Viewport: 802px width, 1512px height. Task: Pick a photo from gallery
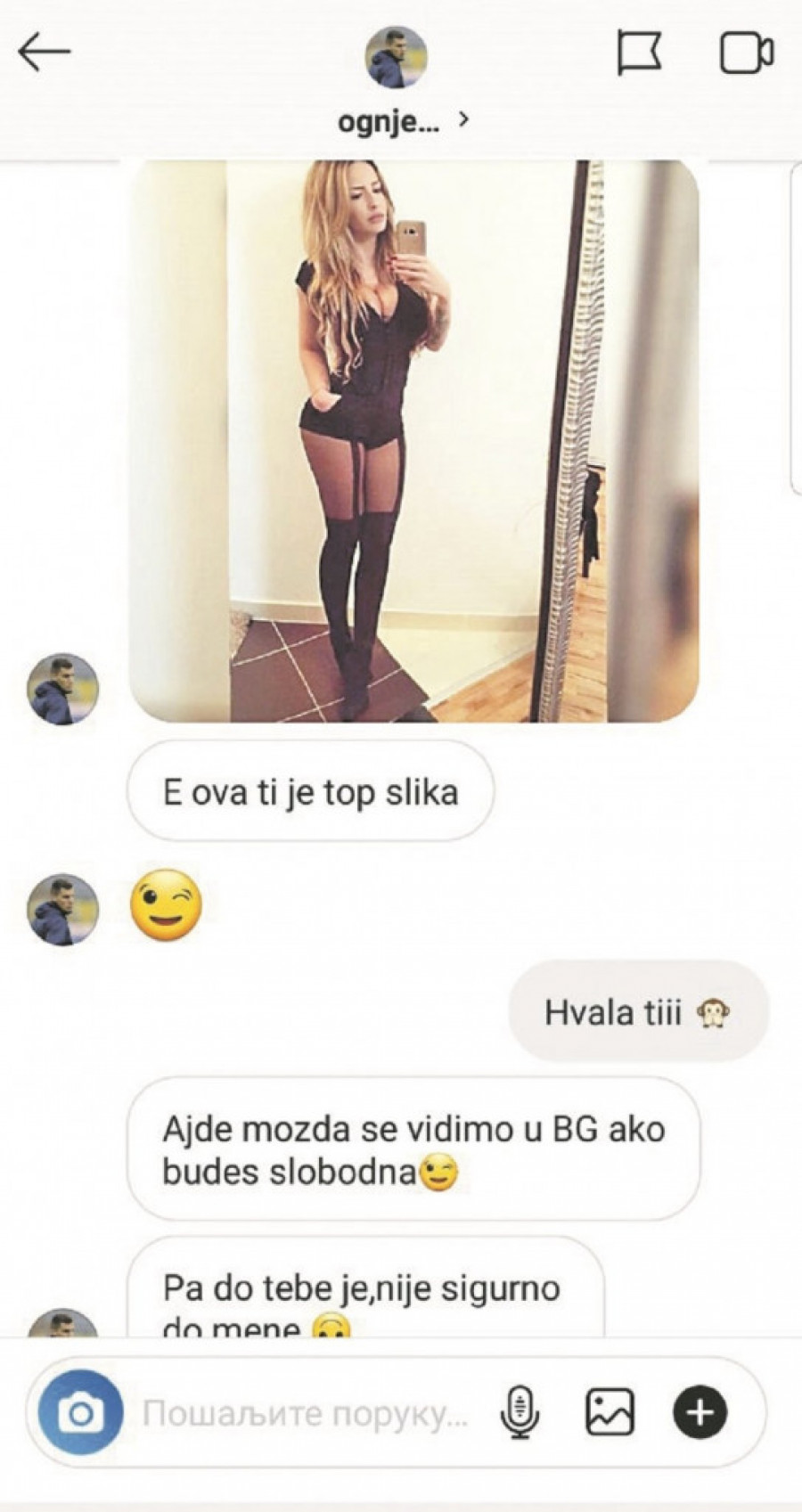tap(610, 1412)
